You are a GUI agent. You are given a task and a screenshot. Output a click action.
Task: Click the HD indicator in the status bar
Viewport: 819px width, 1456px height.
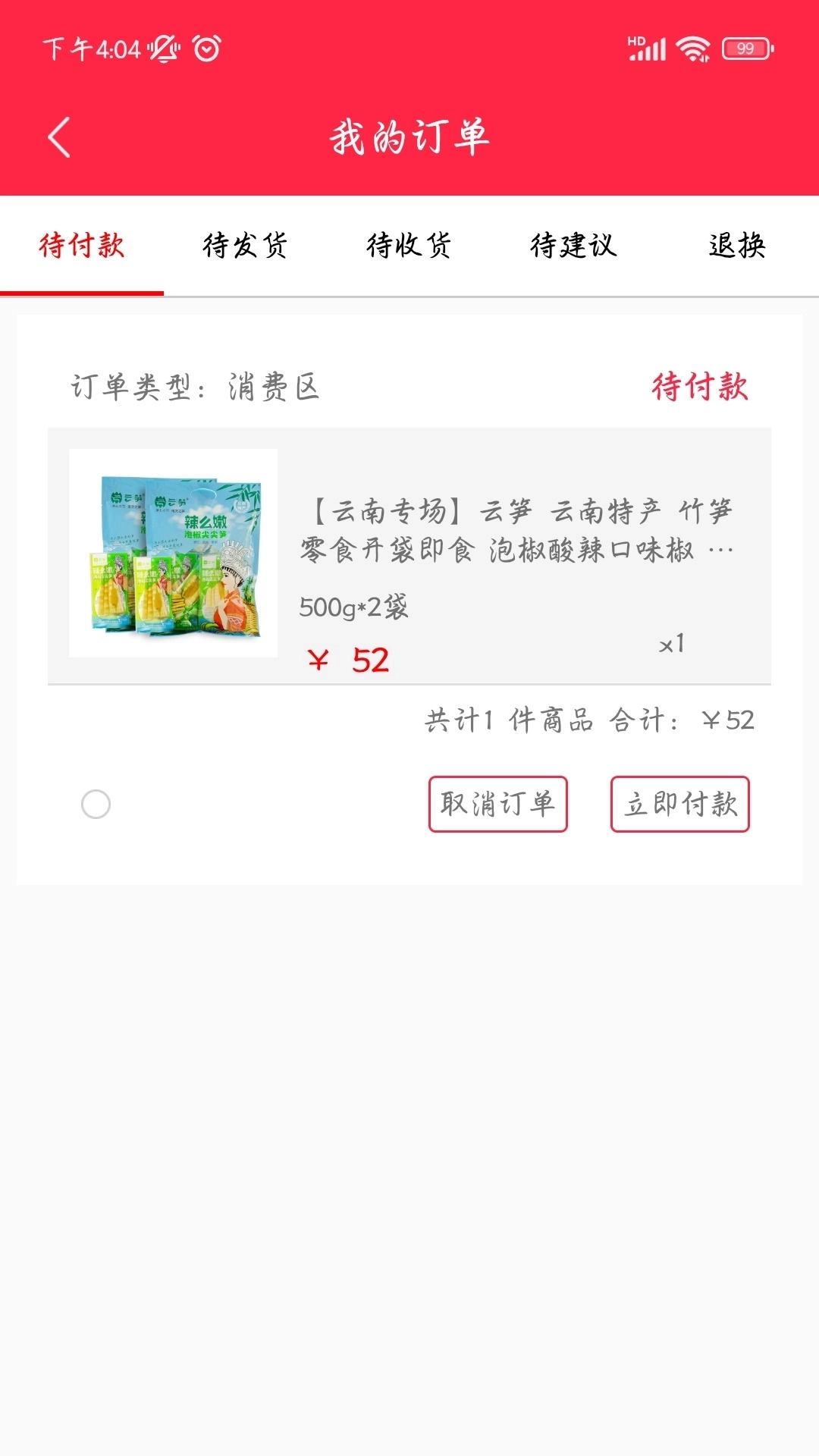[x=635, y=42]
